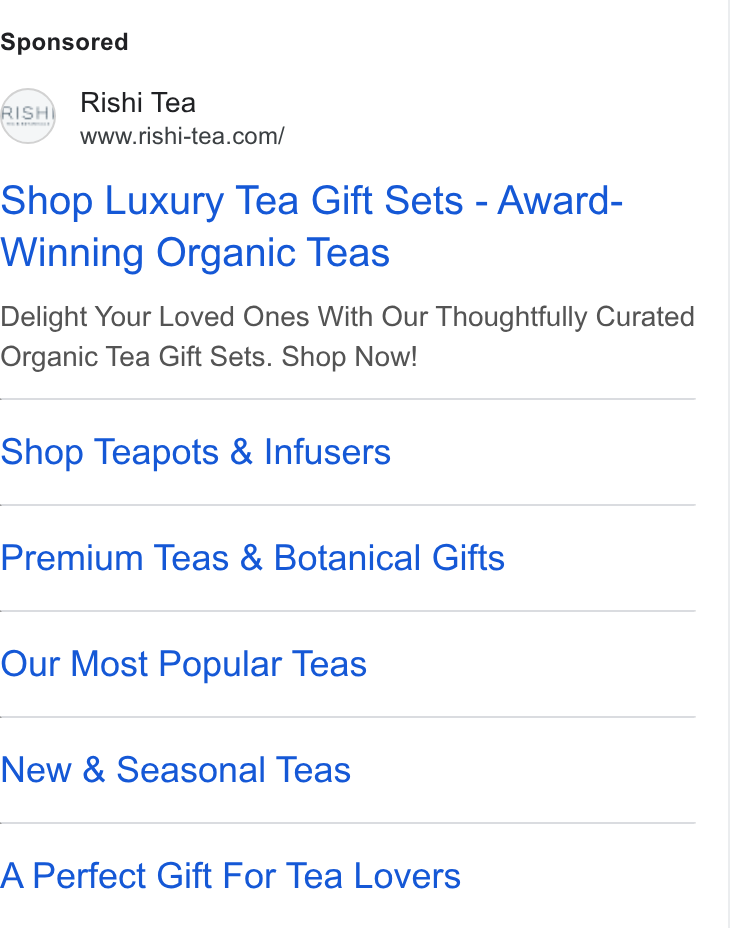Open the Shop Teapots & Infusers sitelink
The height and width of the screenshot is (928, 730).
point(195,452)
